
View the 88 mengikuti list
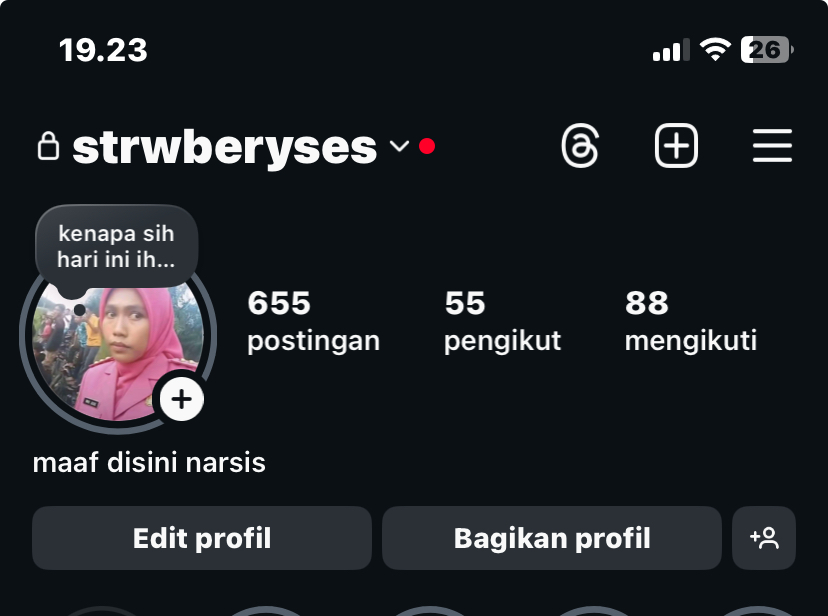[x=690, y=321]
